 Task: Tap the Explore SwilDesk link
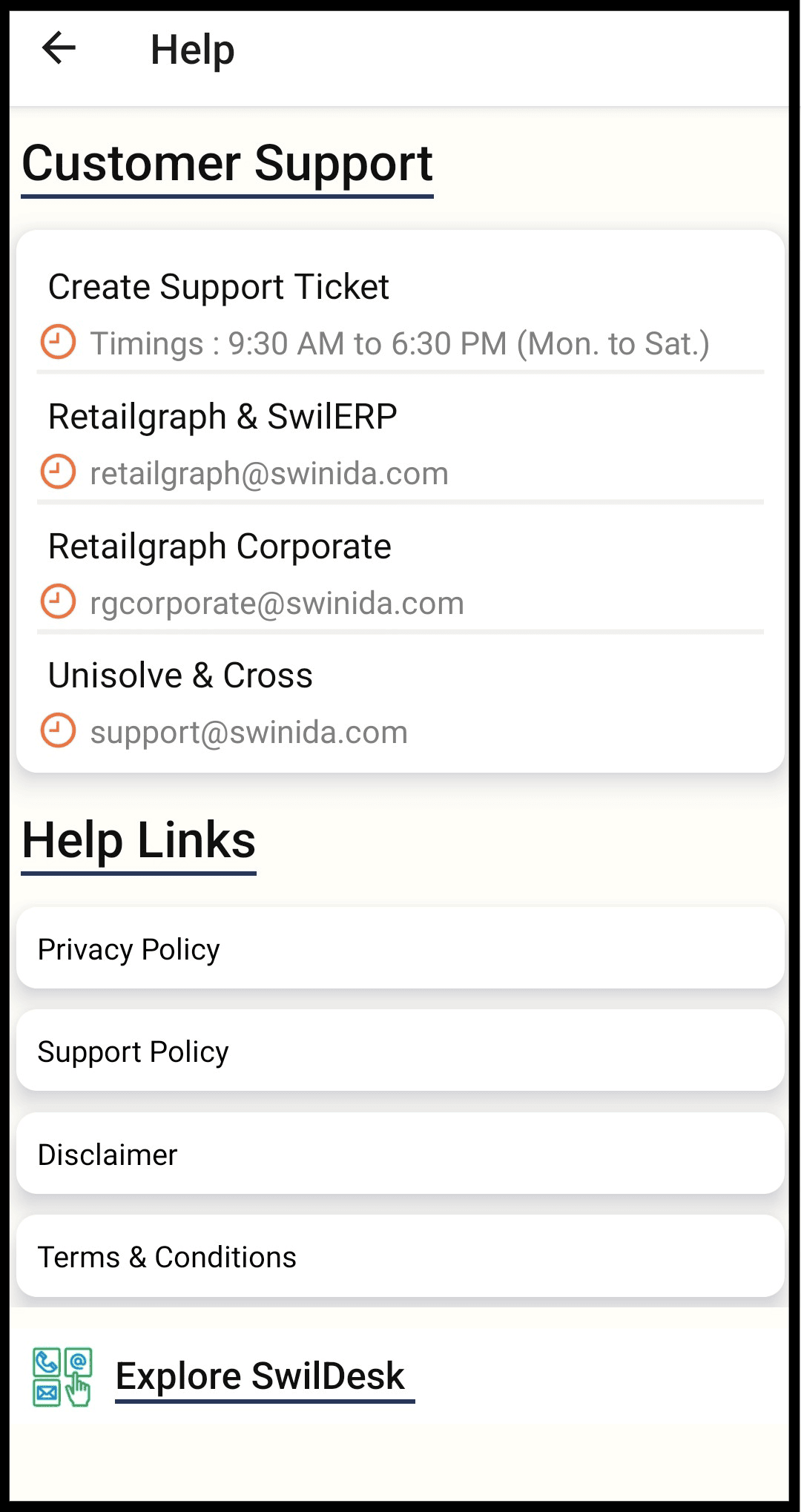pos(261,1377)
